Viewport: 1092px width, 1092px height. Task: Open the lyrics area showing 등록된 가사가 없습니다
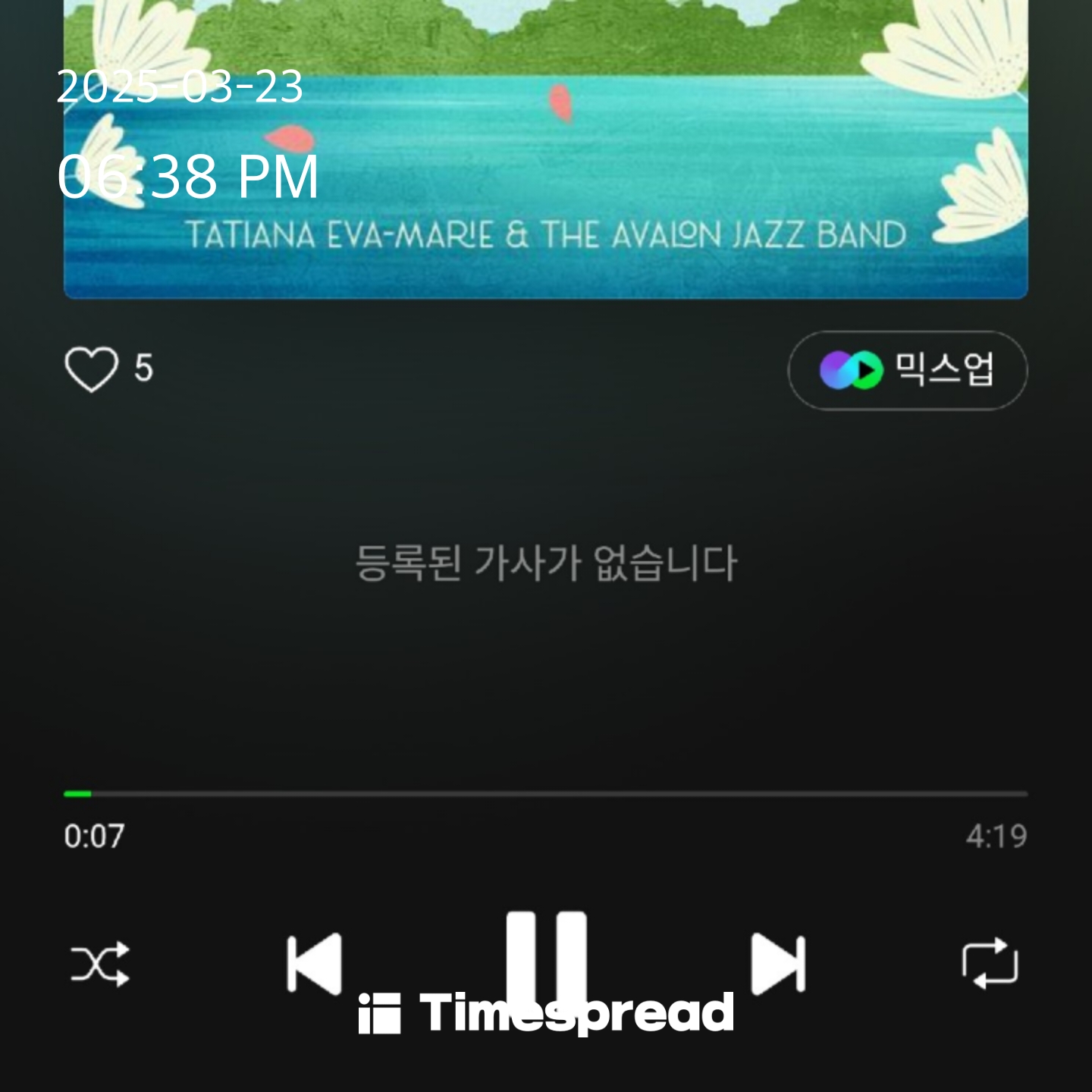coord(546,563)
